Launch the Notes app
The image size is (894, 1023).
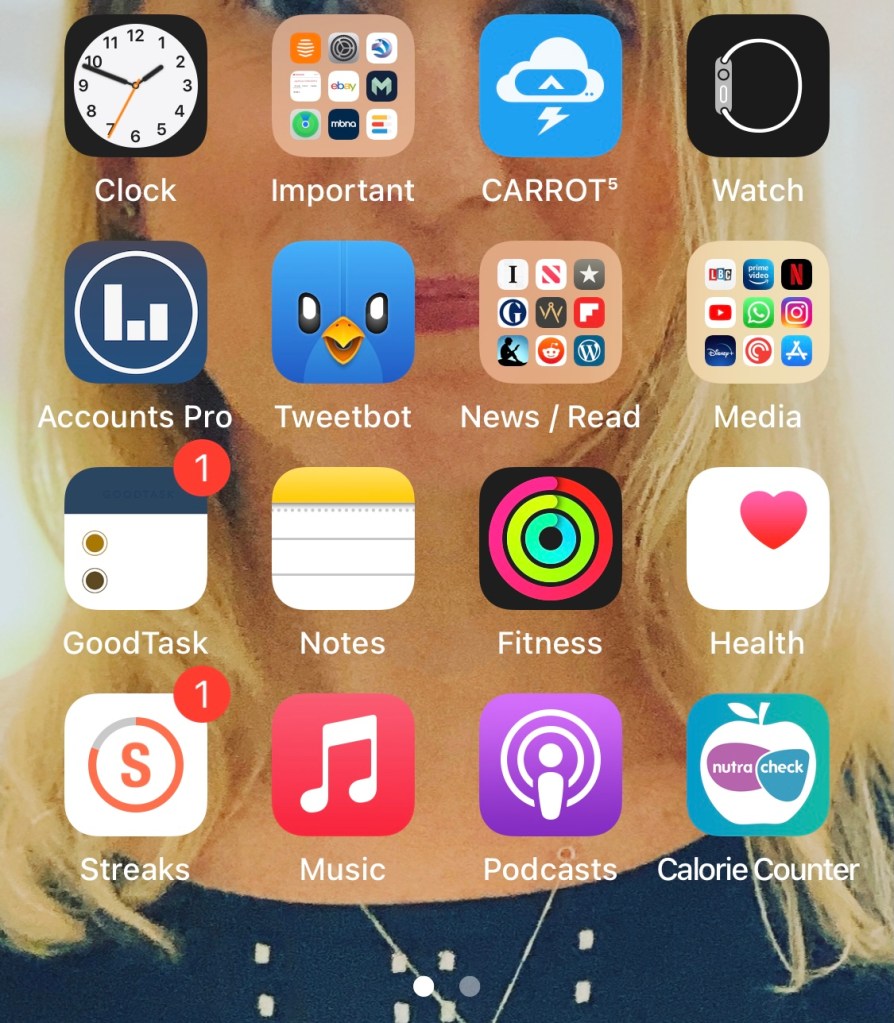pos(343,538)
